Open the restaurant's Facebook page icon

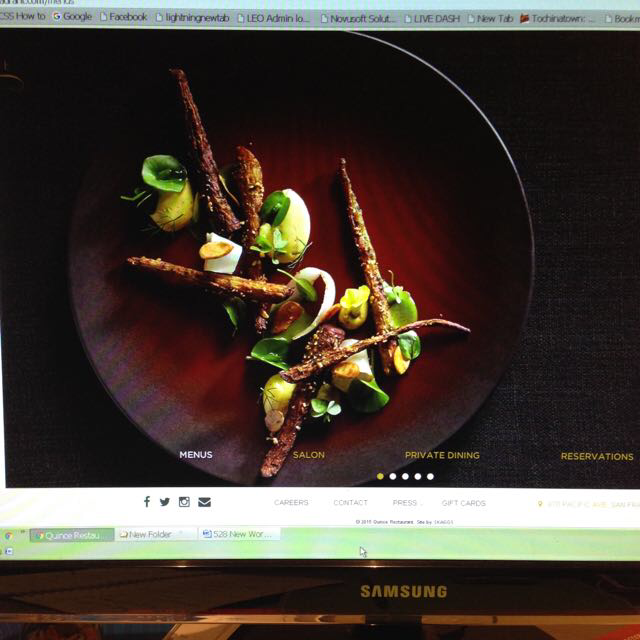[147, 502]
